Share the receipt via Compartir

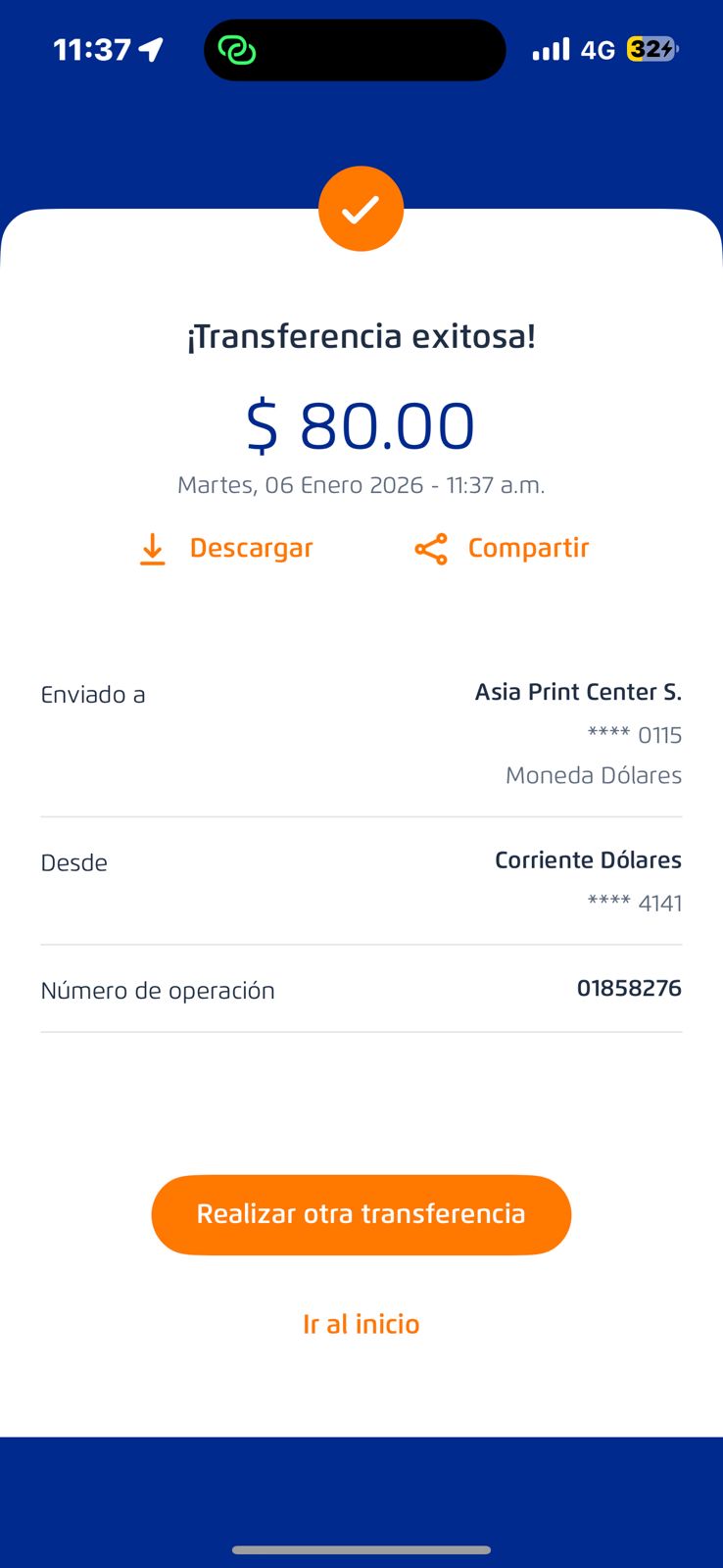(x=502, y=549)
